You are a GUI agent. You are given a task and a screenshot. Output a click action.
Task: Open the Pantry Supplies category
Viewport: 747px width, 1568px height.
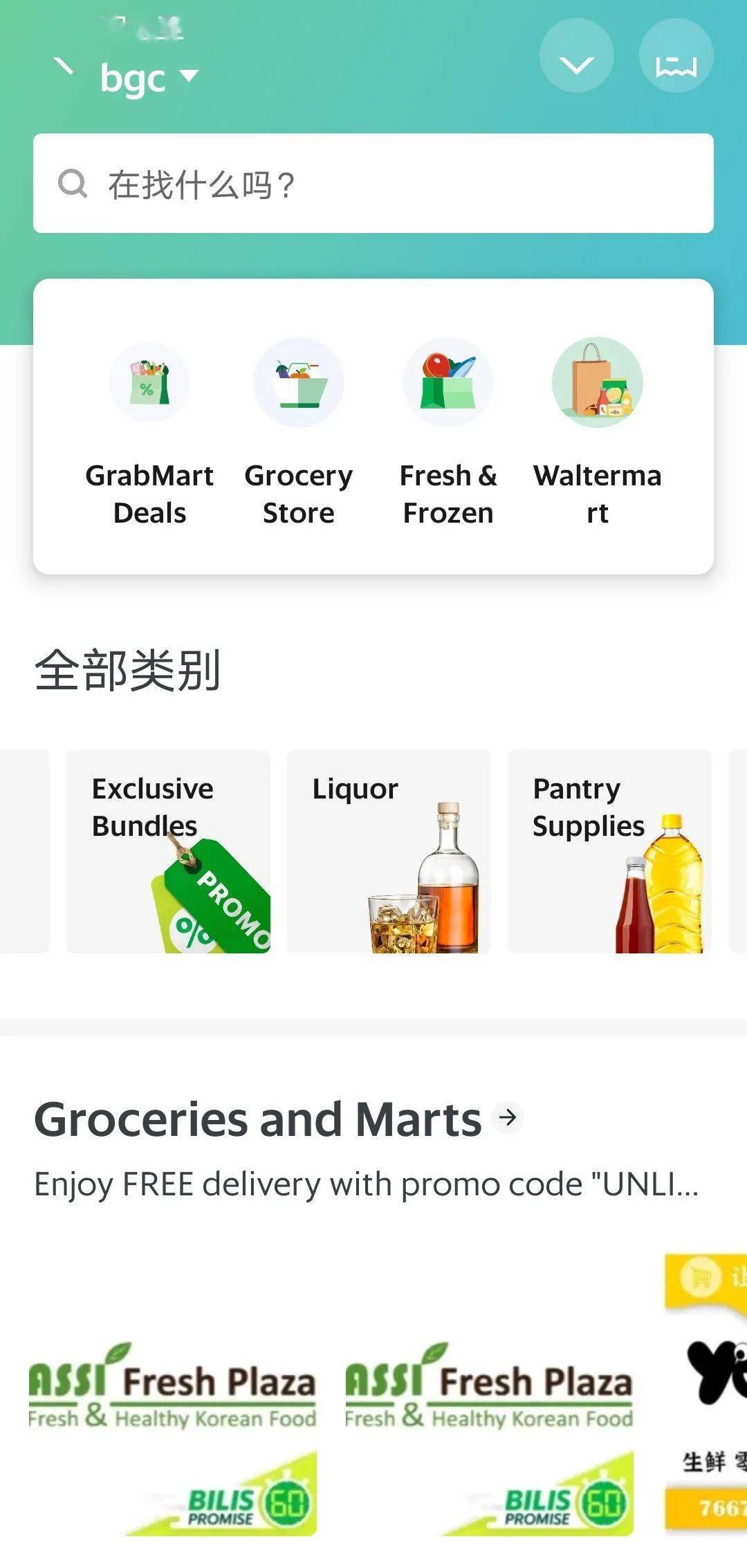[609, 851]
